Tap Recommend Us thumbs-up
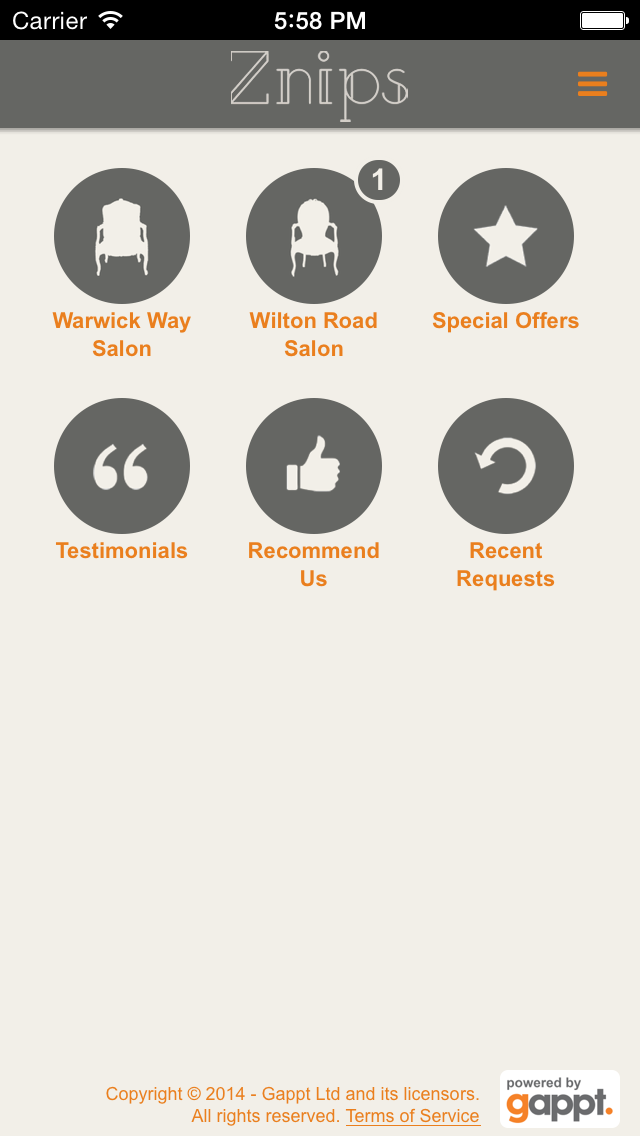The height and width of the screenshot is (1136, 640). pos(314,466)
